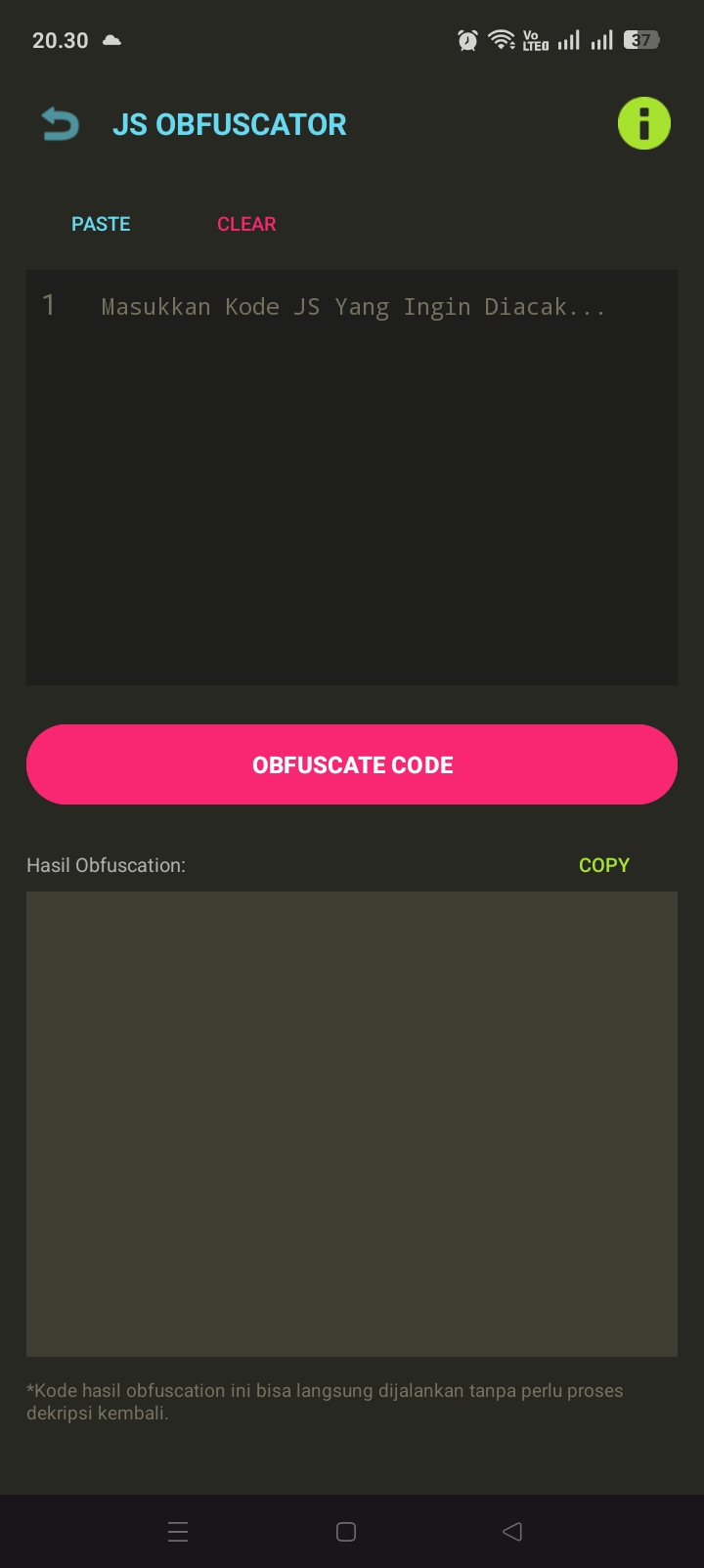Select the PASTE action
This screenshot has width=704, height=1568.
click(x=100, y=224)
